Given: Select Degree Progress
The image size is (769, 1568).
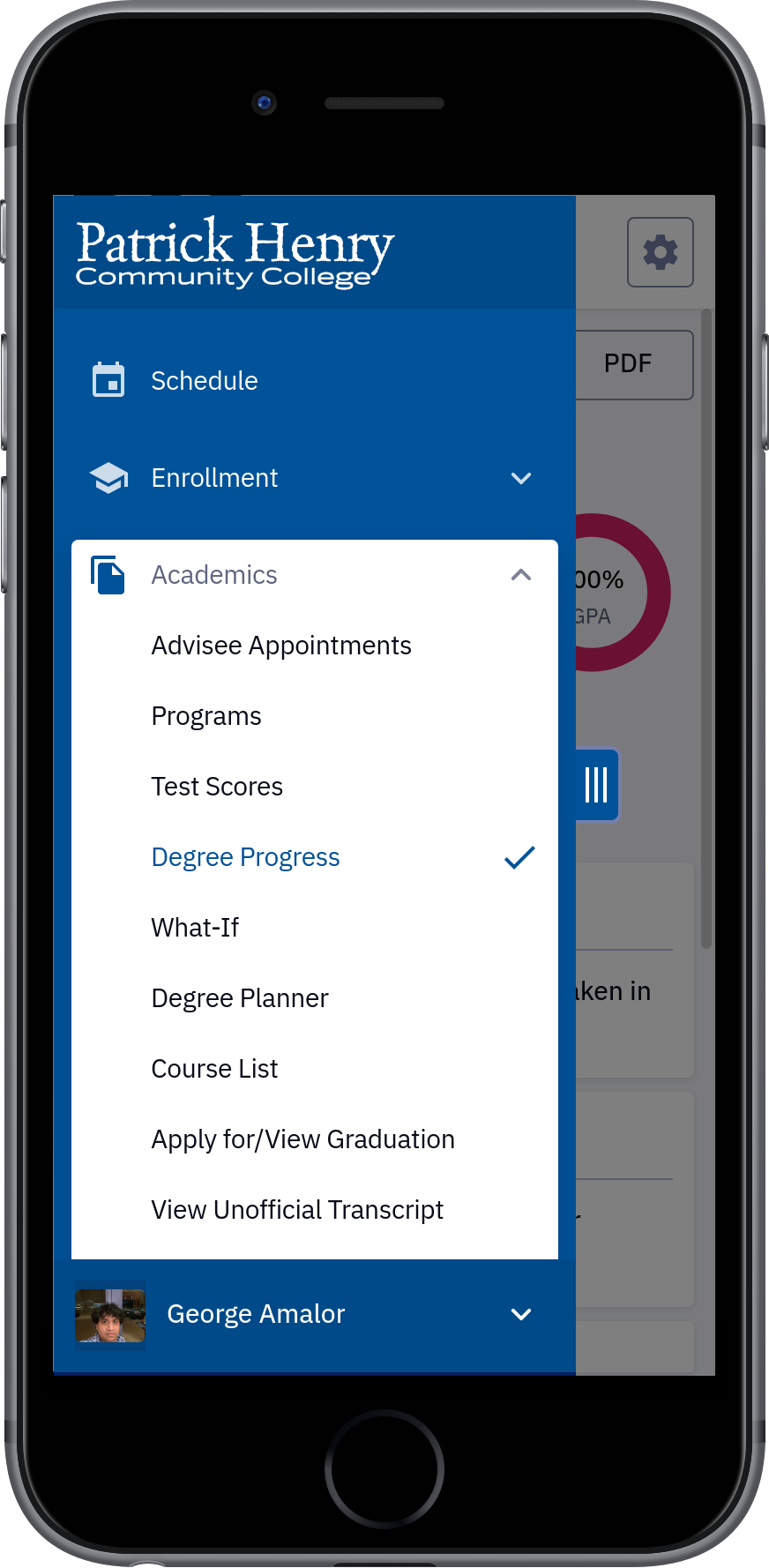Looking at the screenshot, I should (314, 857).
